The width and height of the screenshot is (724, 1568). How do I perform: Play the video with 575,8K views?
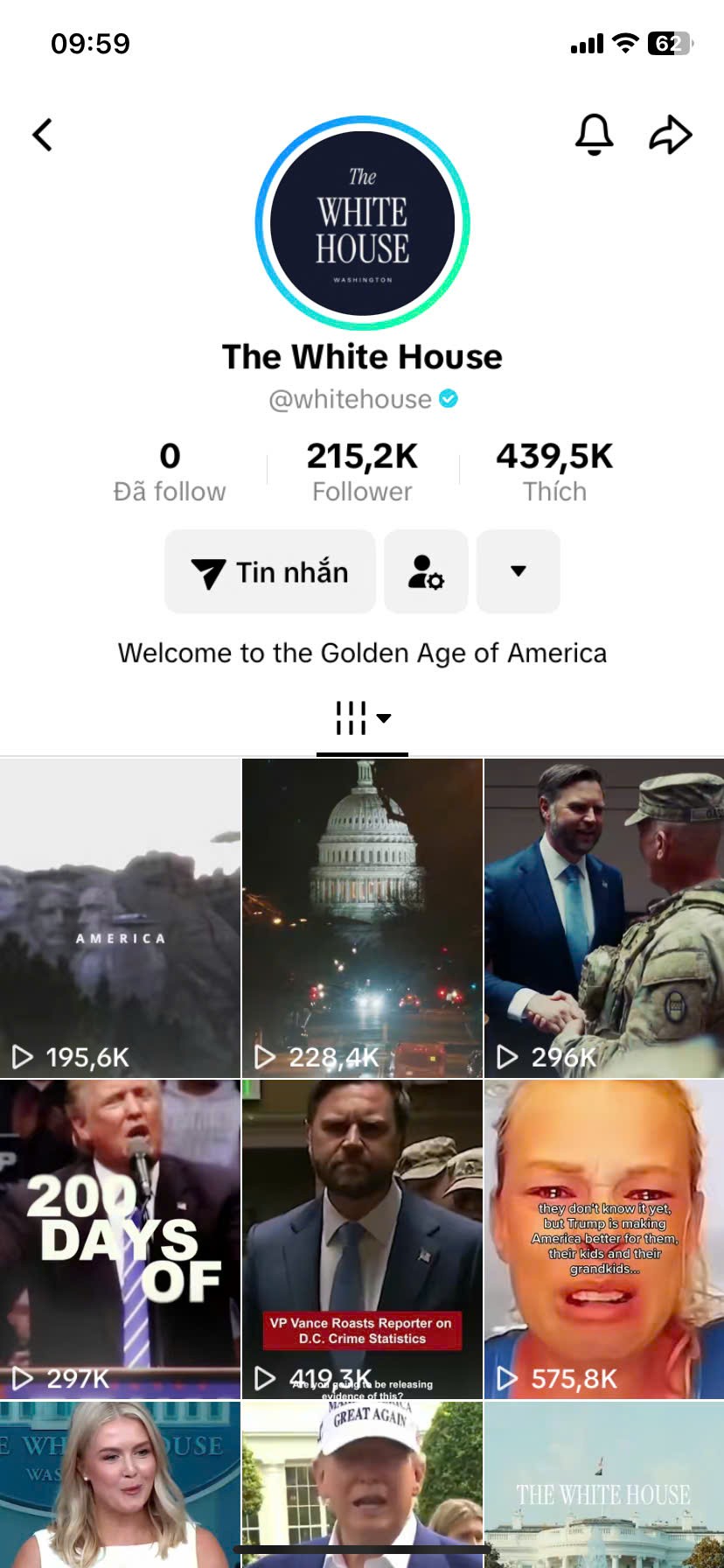point(604,1238)
